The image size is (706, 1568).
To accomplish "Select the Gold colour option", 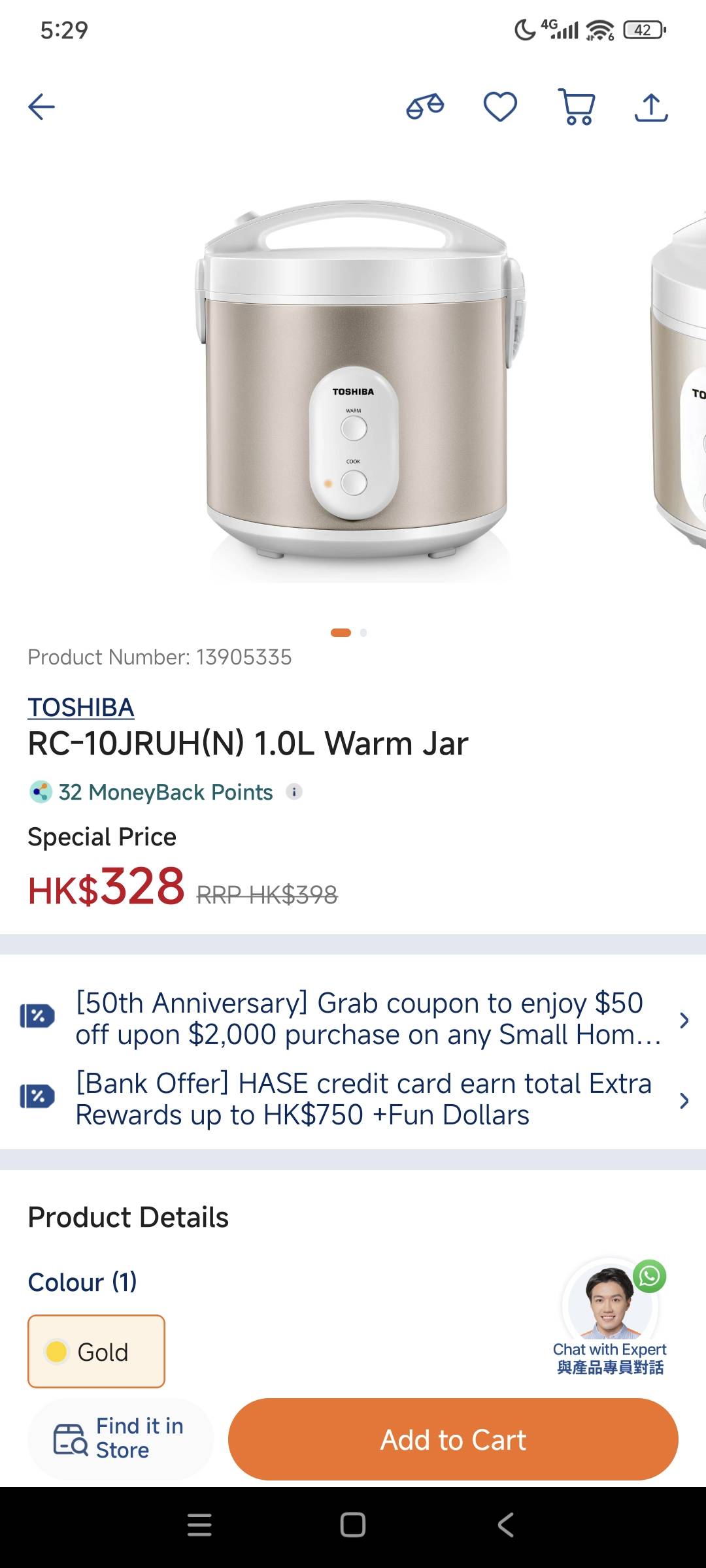I will 96,1351.
